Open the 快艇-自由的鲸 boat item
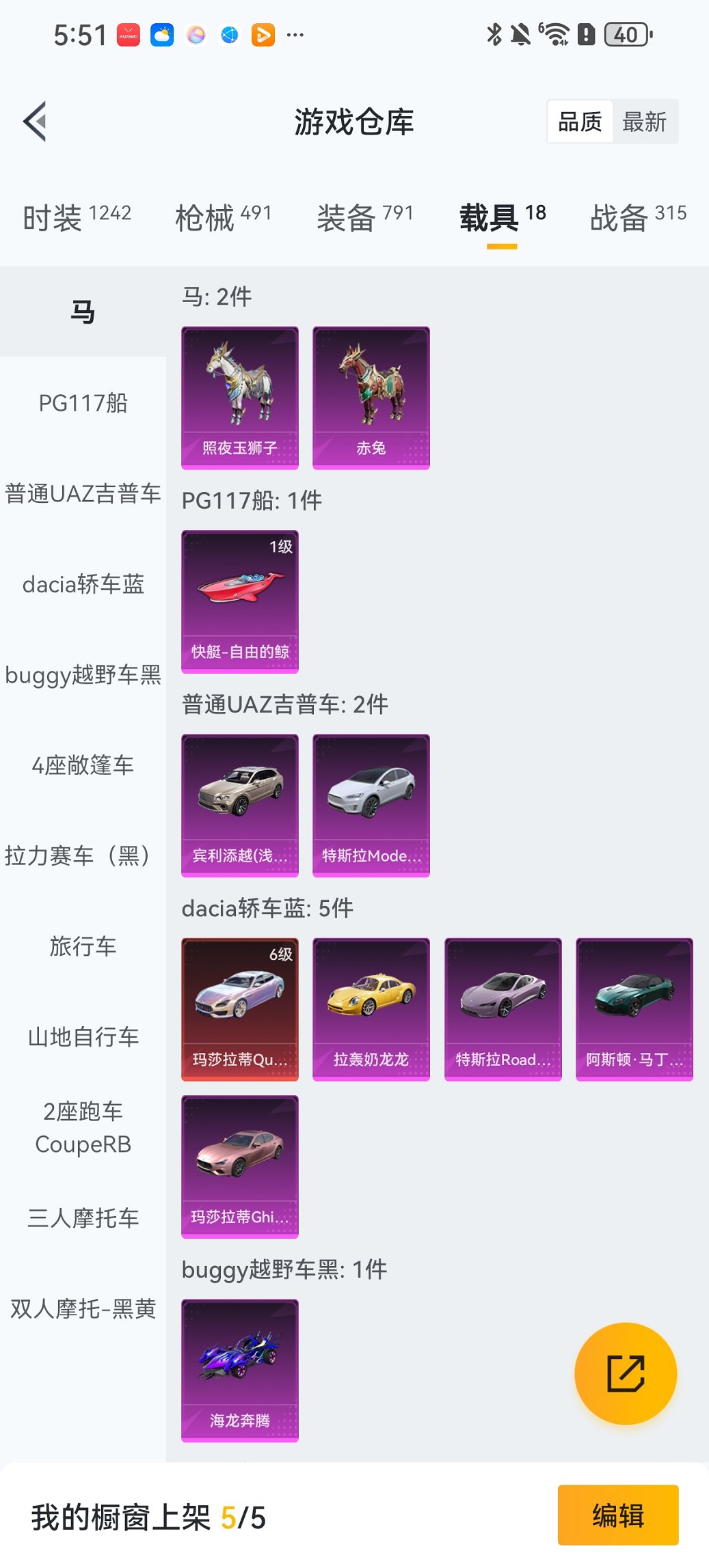The image size is (709, 1568). (x=240, y=601)
